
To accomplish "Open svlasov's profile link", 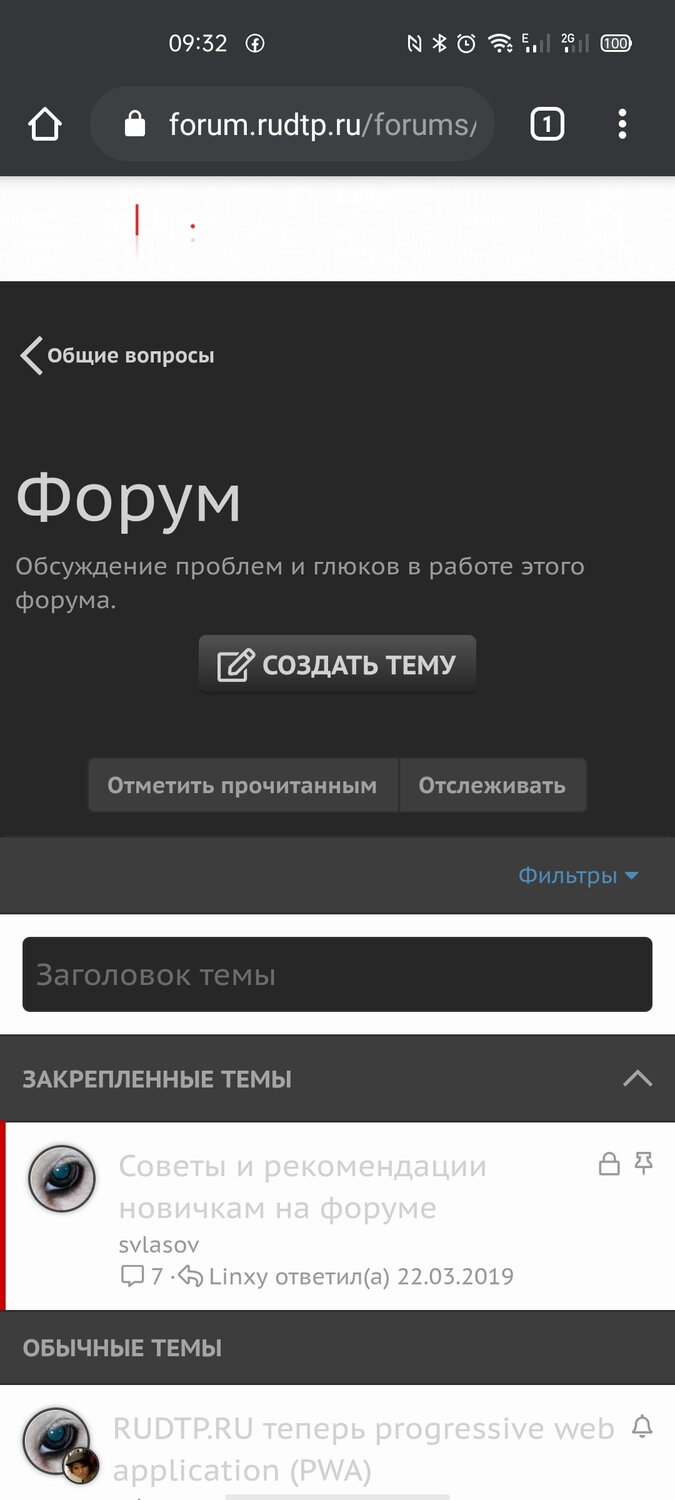I will (159, 1245).
